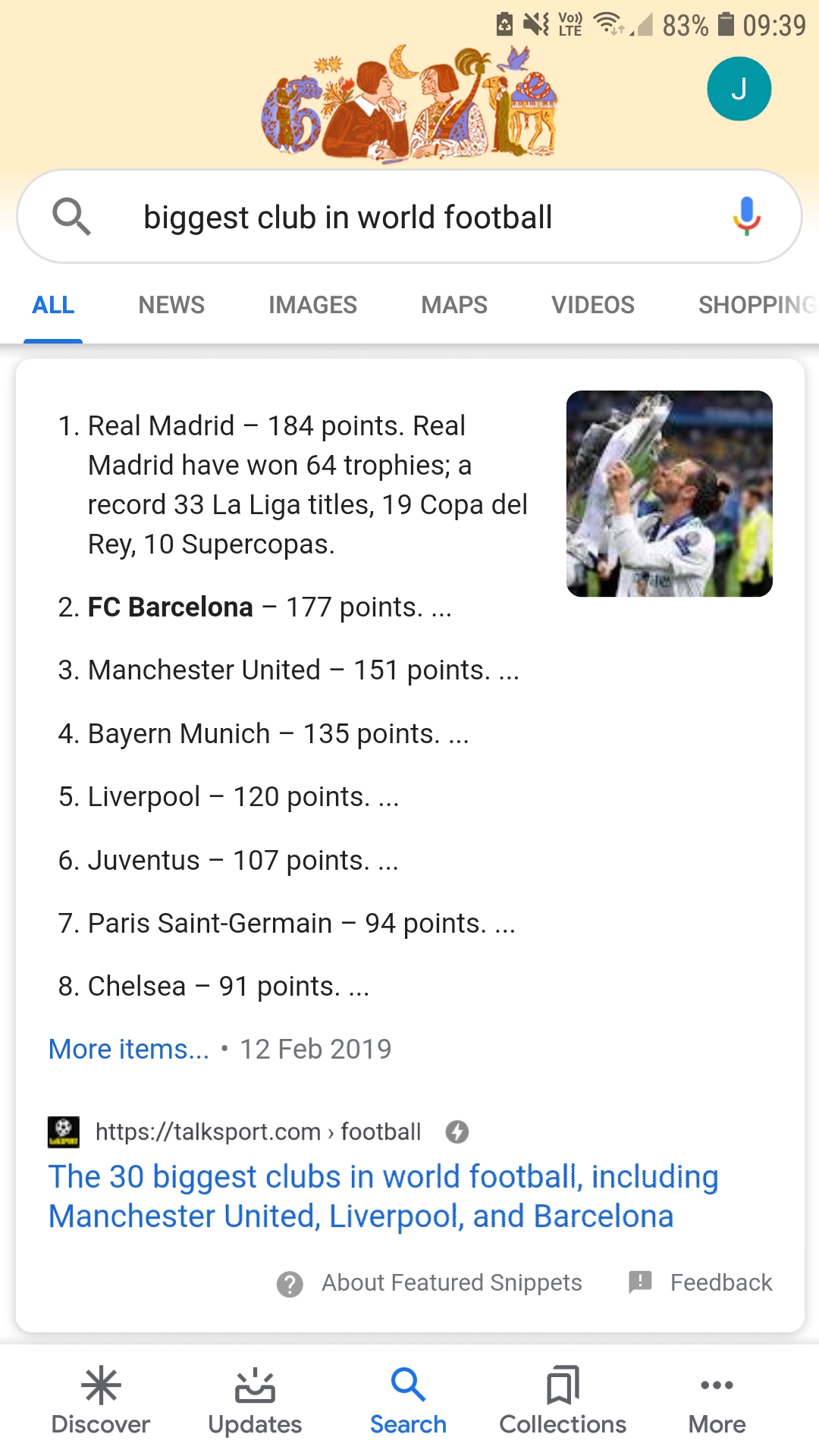Viewport: 819px width, 1456px height.
Task: Tap the voice search microphone icon
Action: (746, 216)
